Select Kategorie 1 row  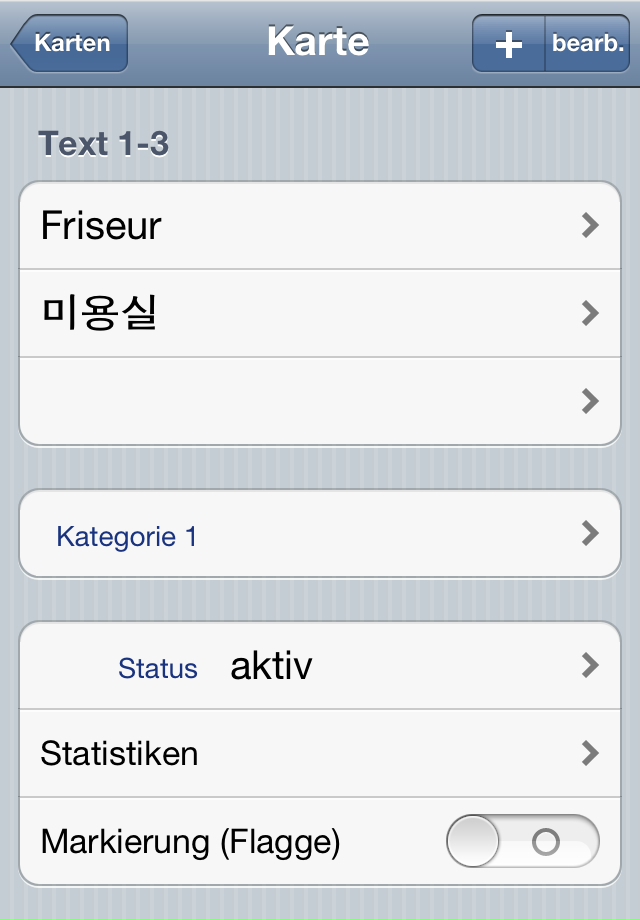pos(320,535)
